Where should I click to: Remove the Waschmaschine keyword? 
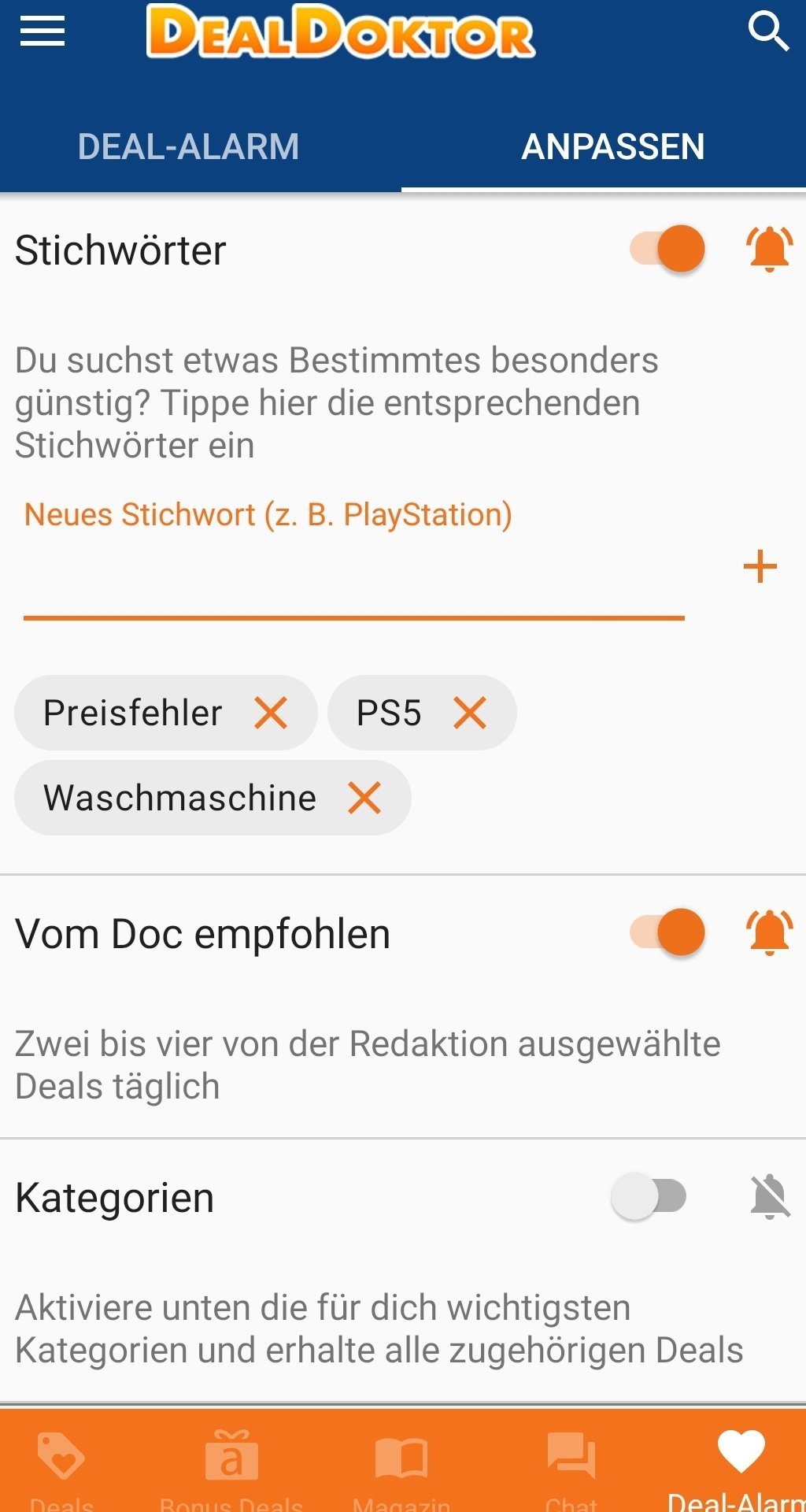point(364,798)
